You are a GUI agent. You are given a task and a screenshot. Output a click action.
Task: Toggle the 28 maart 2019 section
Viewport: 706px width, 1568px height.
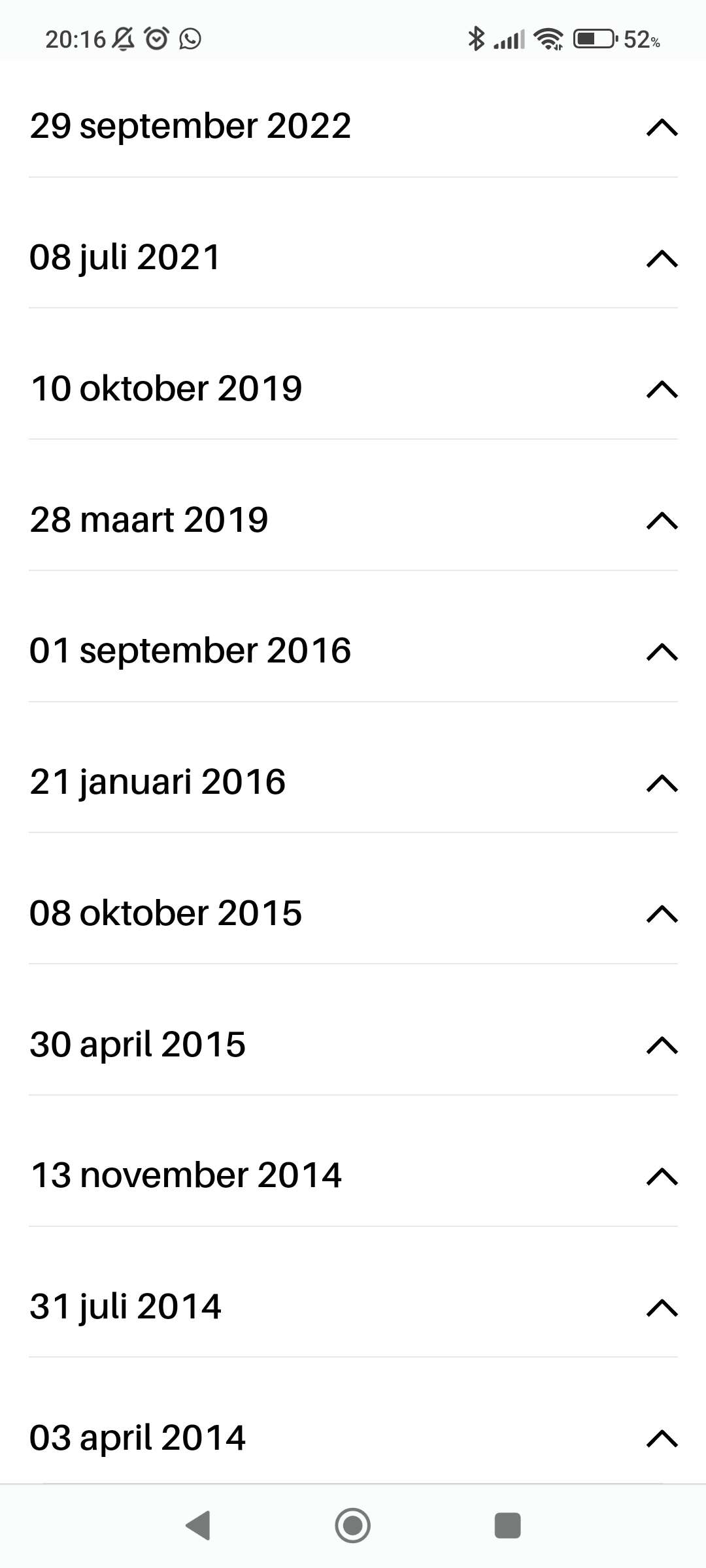[x=353, y=520]
